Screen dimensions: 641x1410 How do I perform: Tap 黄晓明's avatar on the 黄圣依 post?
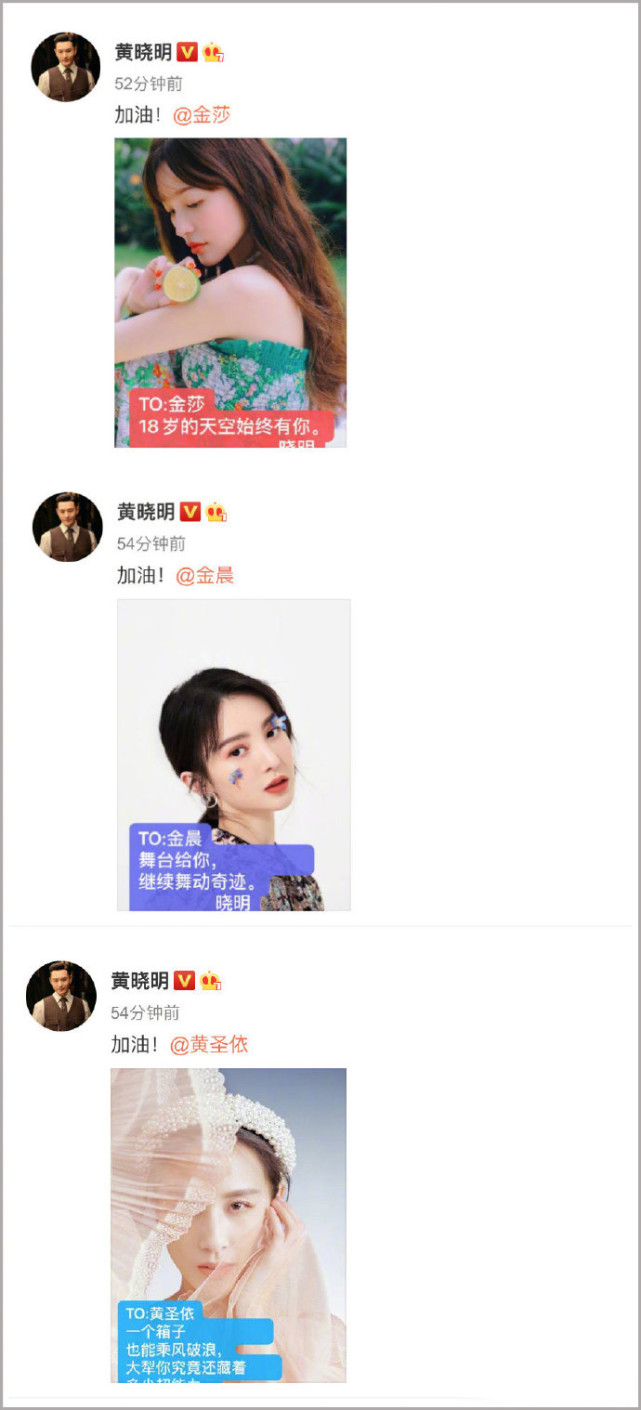(x=61, y=996)
